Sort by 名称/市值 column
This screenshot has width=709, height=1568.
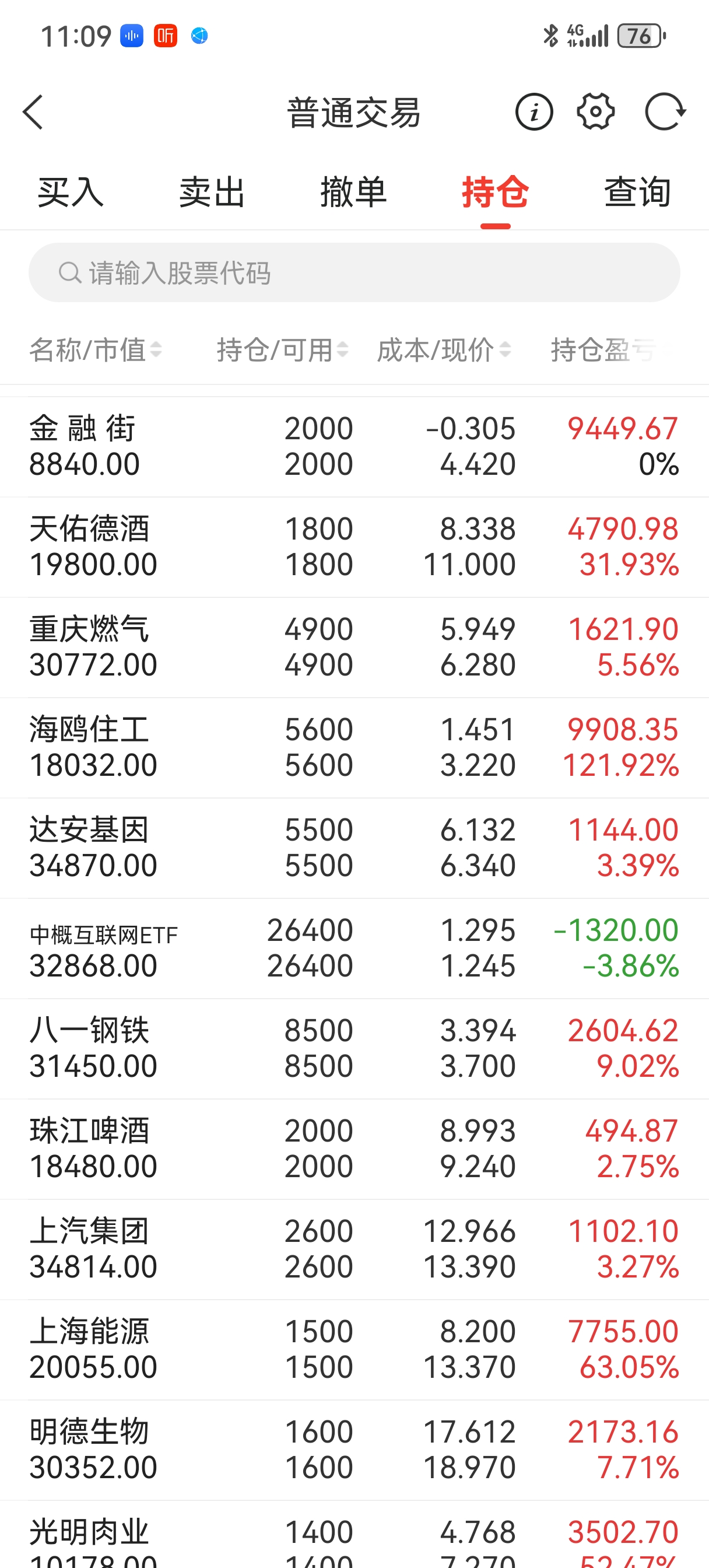coord(96,350)
